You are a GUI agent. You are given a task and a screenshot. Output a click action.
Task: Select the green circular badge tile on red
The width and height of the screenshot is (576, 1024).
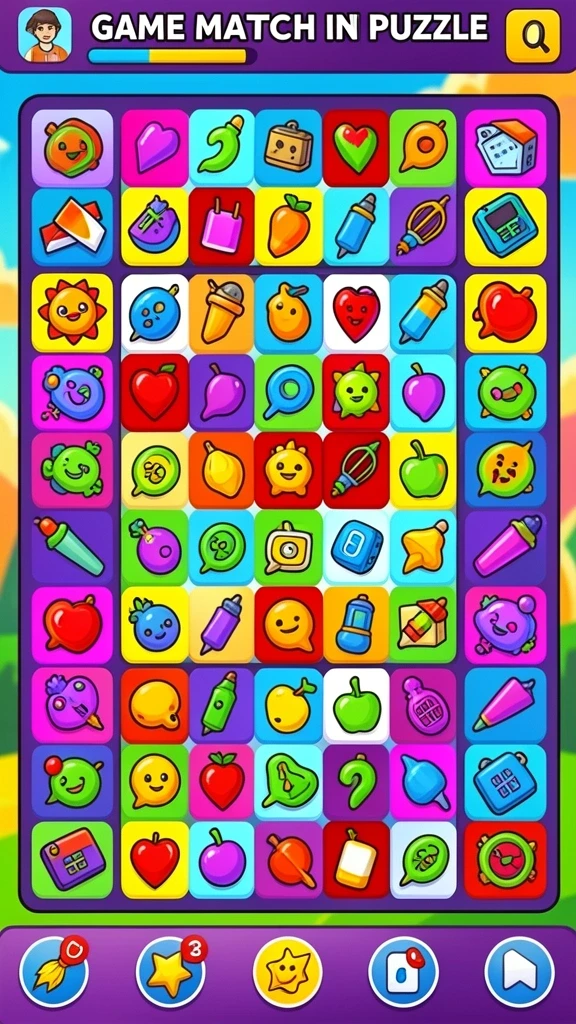pos(505,859)
